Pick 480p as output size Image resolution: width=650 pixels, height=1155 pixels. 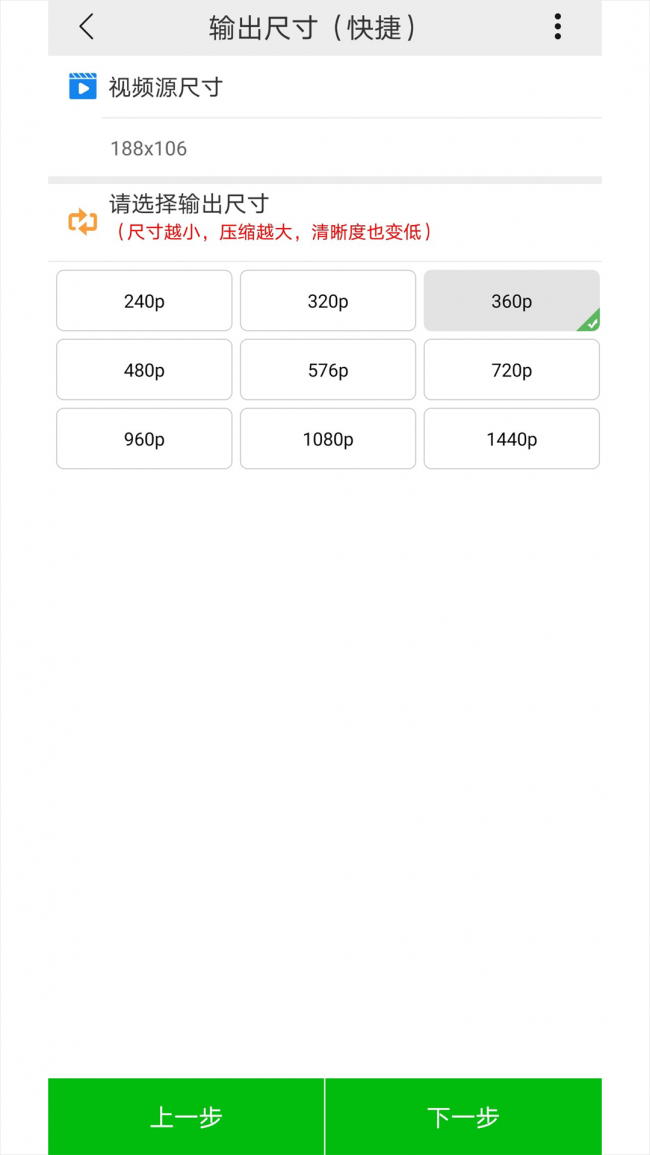coord(144,370)
